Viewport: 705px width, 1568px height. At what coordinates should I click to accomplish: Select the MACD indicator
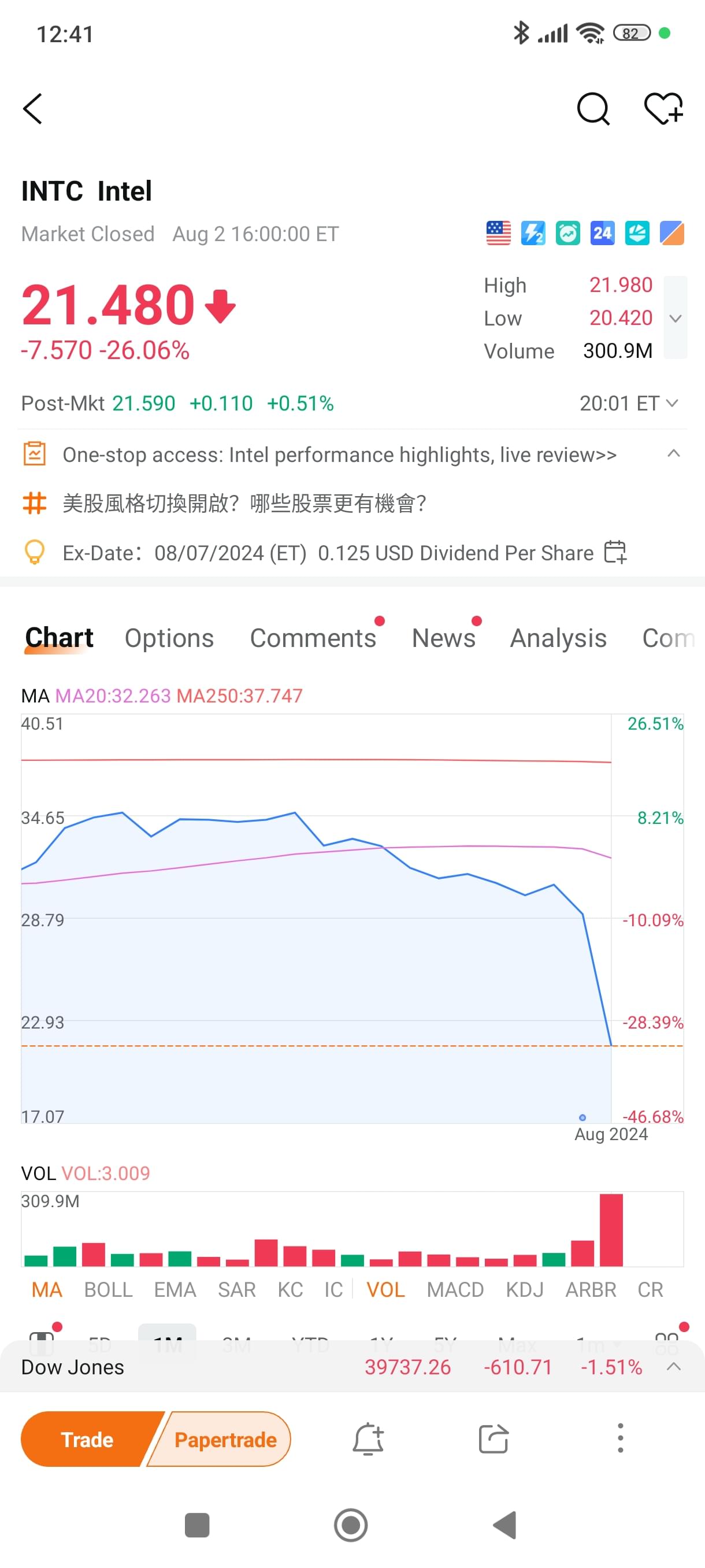pos(455,1289)
